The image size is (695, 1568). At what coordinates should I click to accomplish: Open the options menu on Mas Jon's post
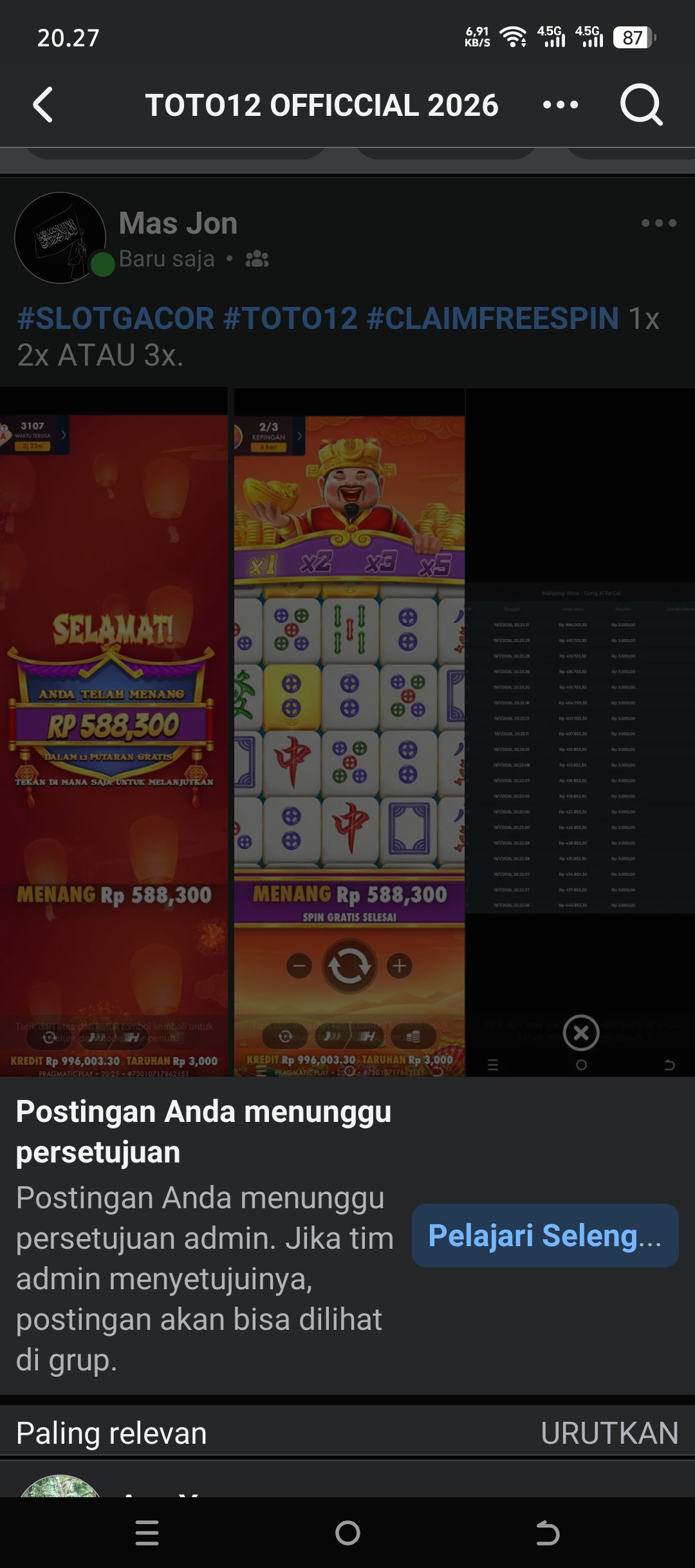[x=659, y=223]
